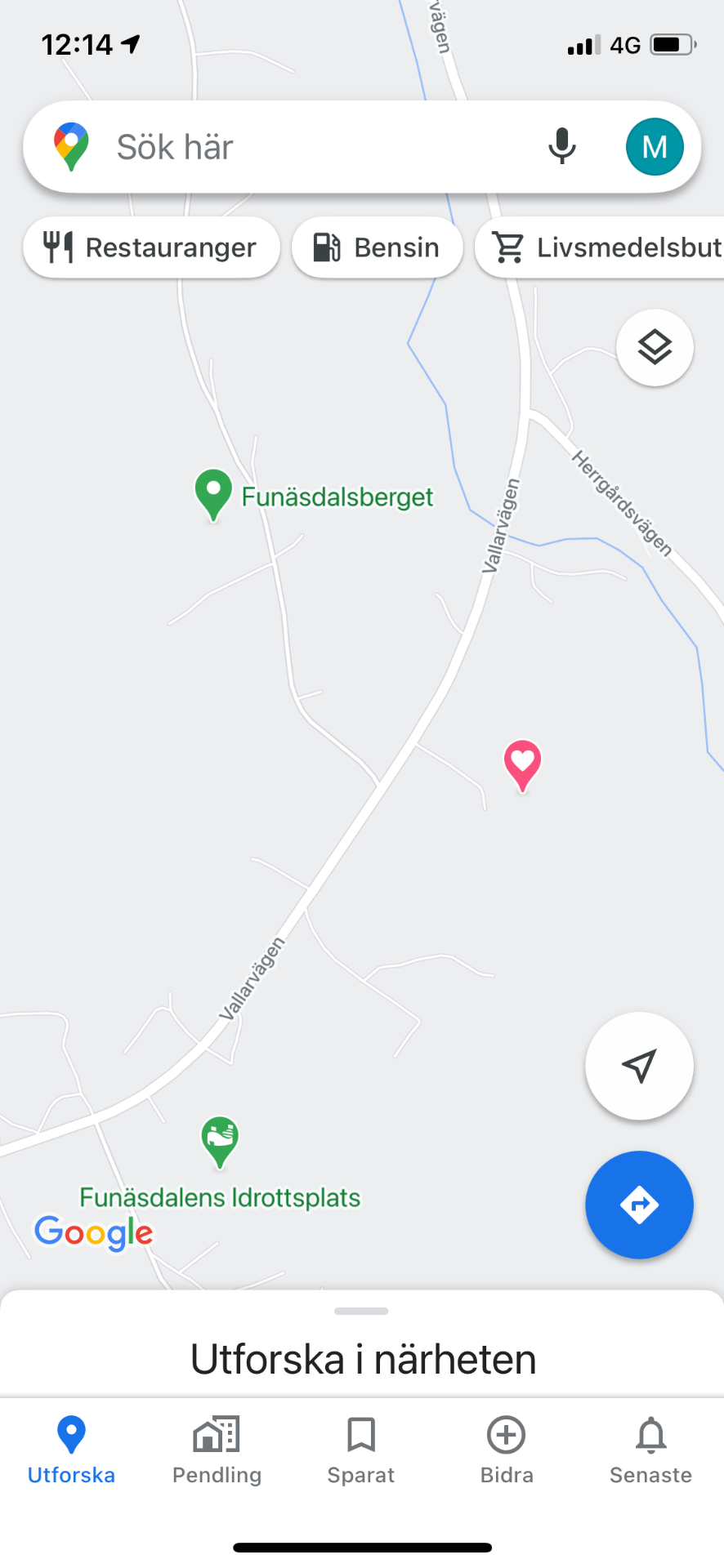Screen dimensions: 724x1568
Task: Select the Livsmedelsbutiker chip
Action: [605, 247]
